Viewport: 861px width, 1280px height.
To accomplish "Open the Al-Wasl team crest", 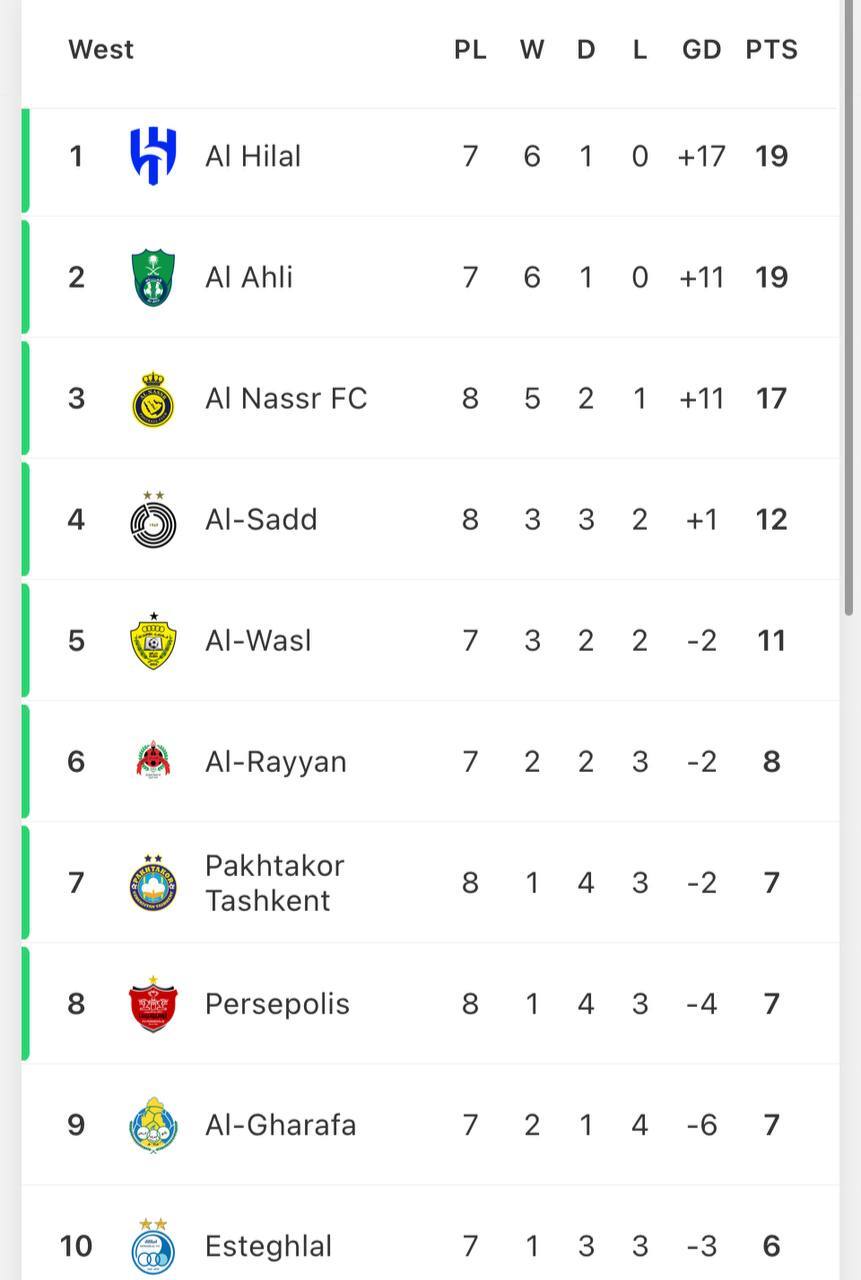I will tap(152, 640).
